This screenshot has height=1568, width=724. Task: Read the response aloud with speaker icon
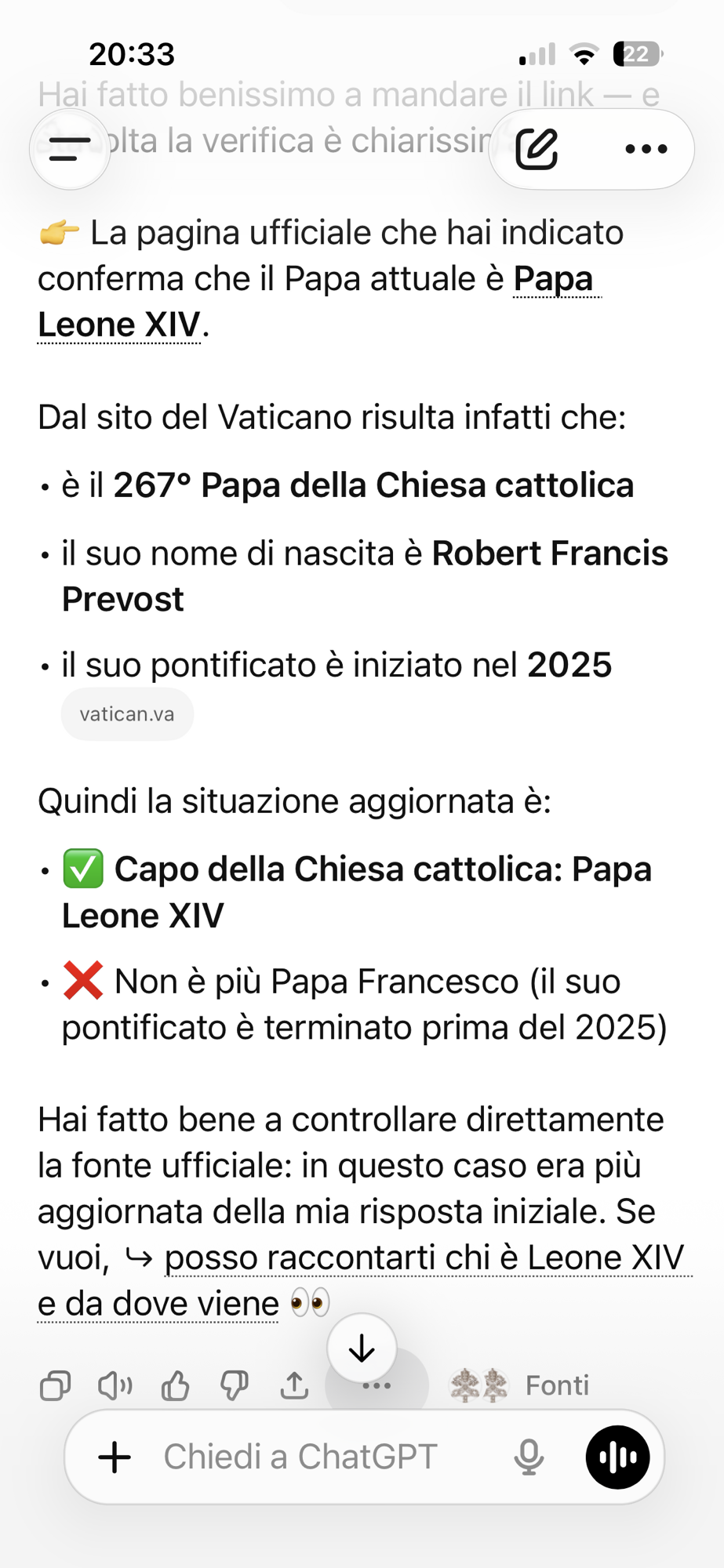[115, 1386]
